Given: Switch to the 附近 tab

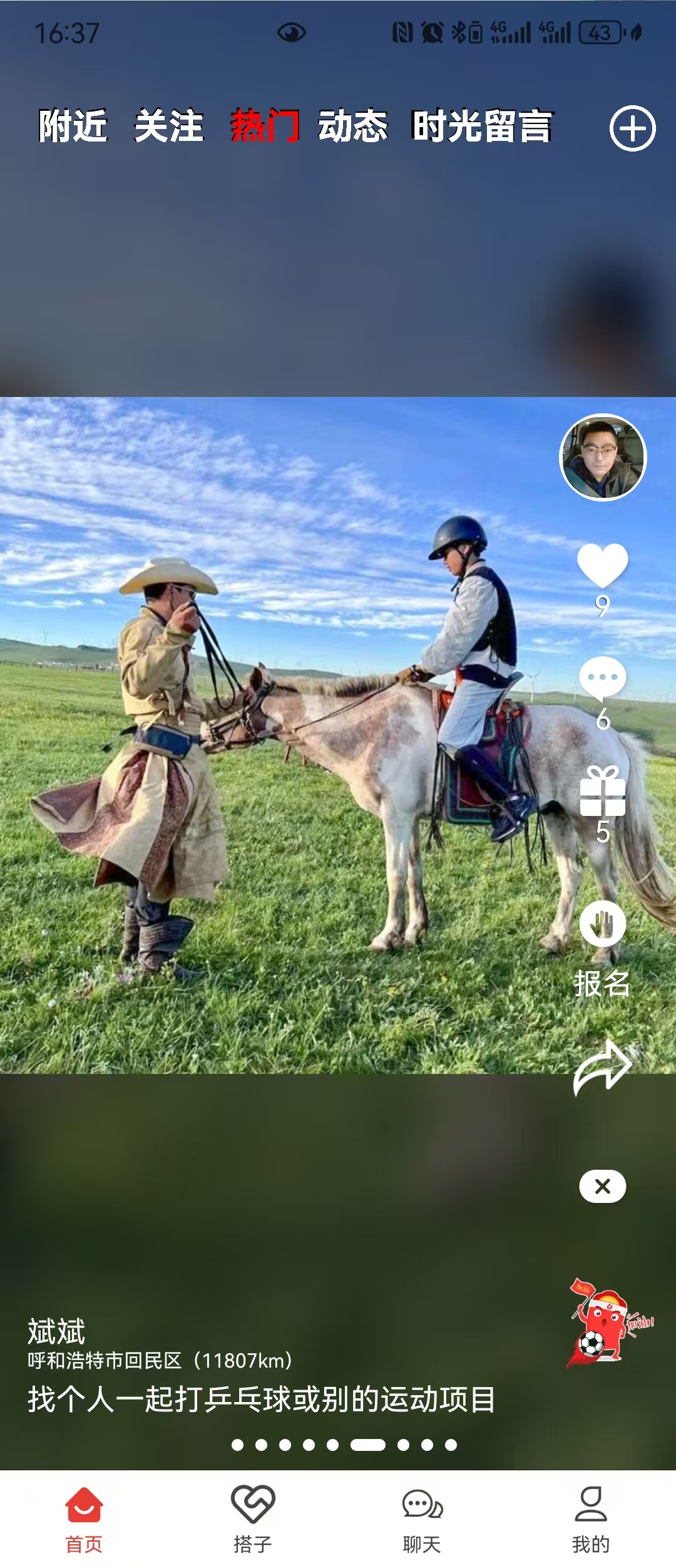Looking at the screenshot, I should pyautogui.click(x=73, y=126).
